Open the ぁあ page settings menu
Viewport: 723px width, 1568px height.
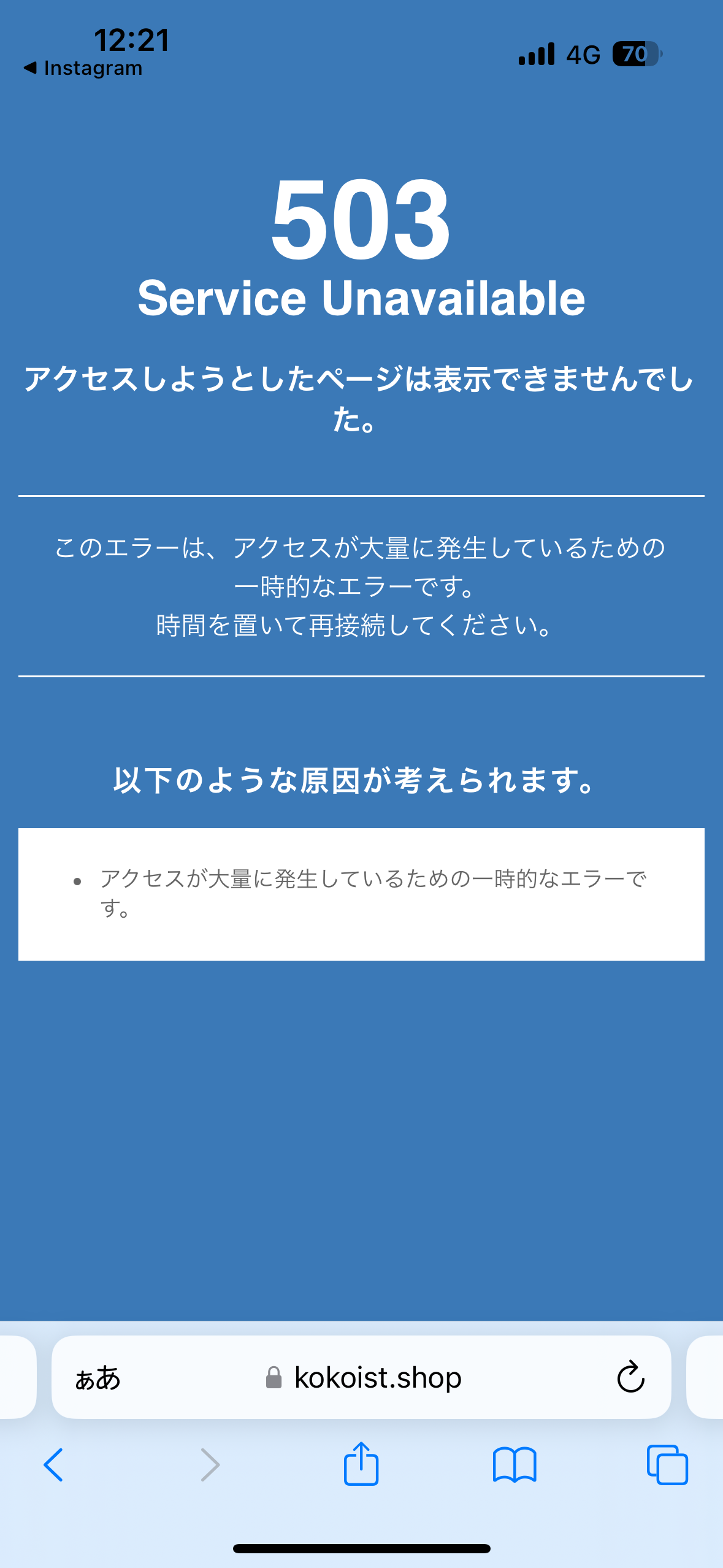pyautogui.click(x=98, y=1378)
